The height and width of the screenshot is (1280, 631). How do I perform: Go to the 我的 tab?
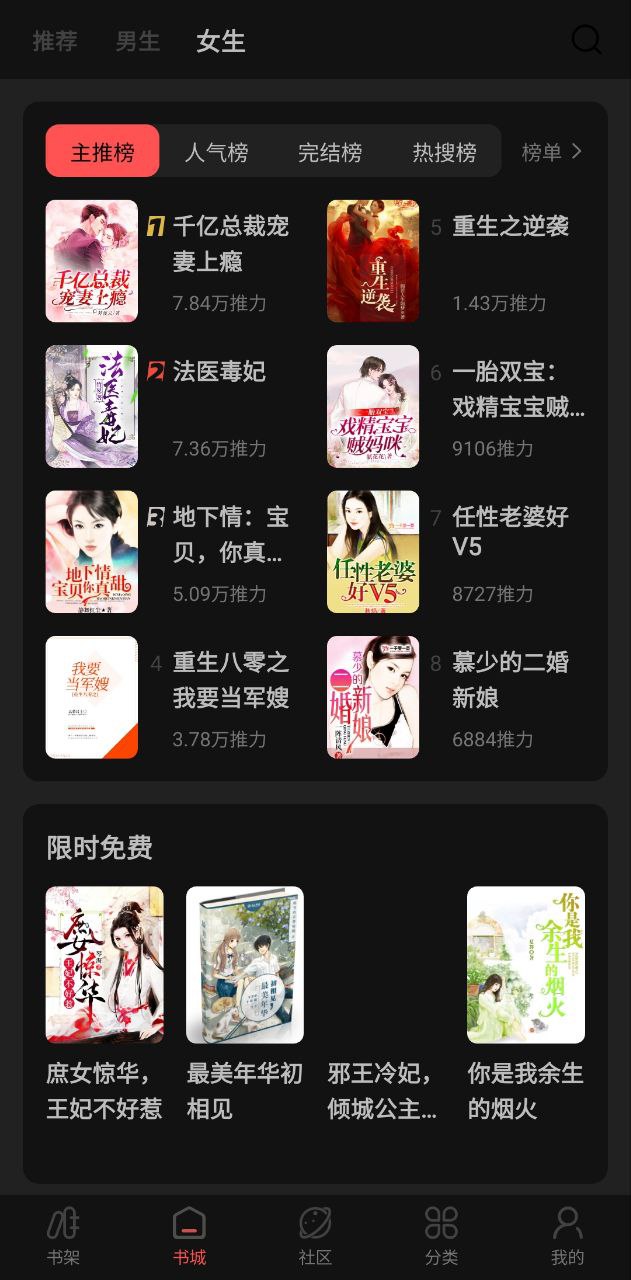(567, 1235)
